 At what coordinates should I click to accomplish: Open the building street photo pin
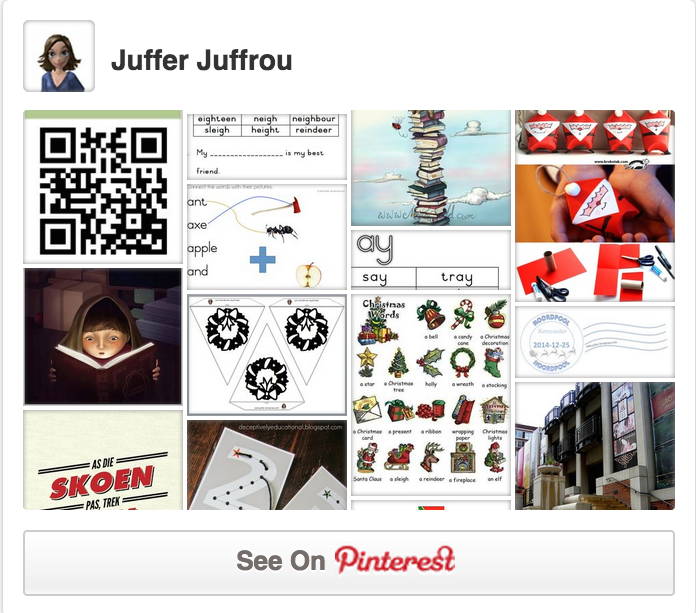point(594,446)
